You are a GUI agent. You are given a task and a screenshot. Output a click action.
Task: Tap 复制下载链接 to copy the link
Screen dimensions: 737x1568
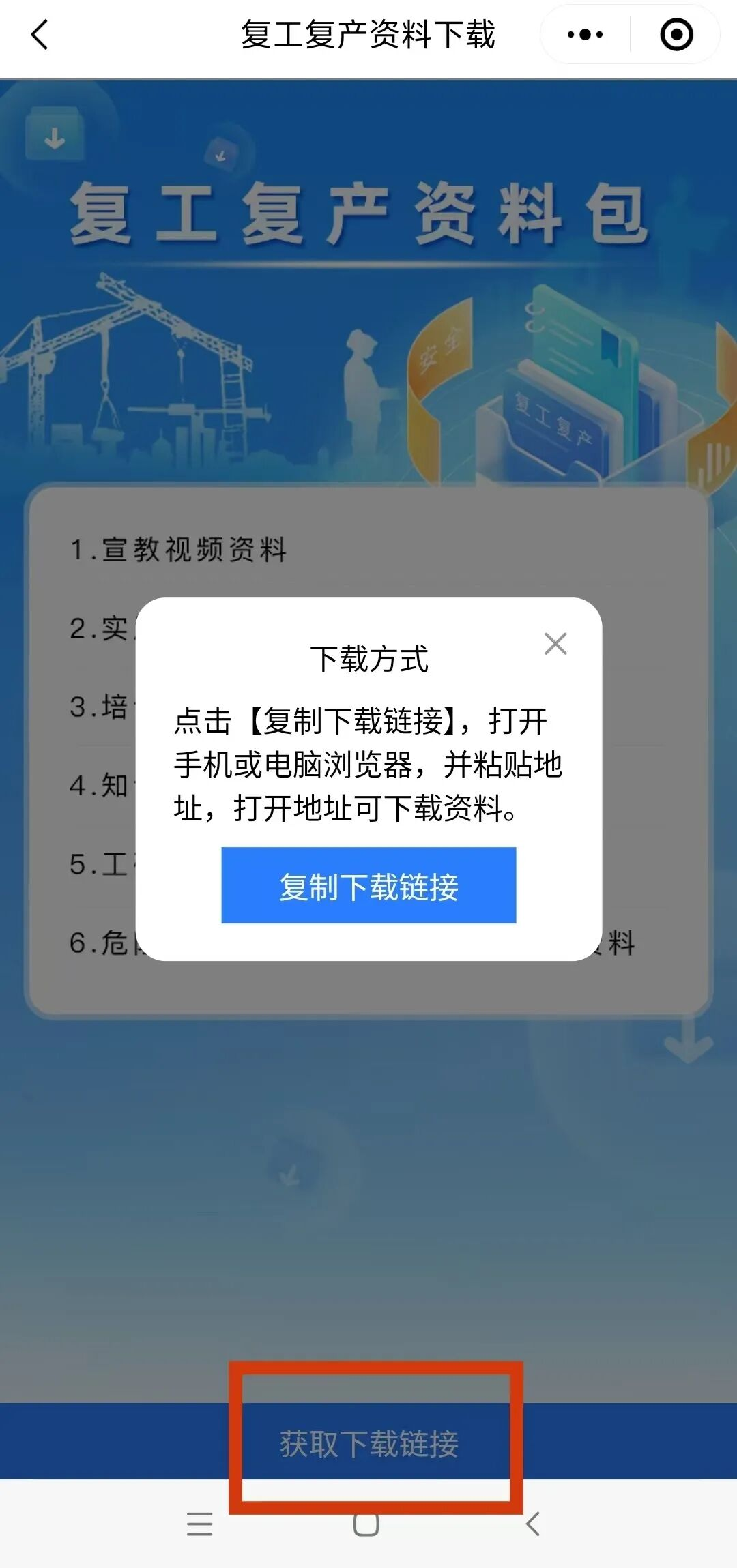click(369, 885)
